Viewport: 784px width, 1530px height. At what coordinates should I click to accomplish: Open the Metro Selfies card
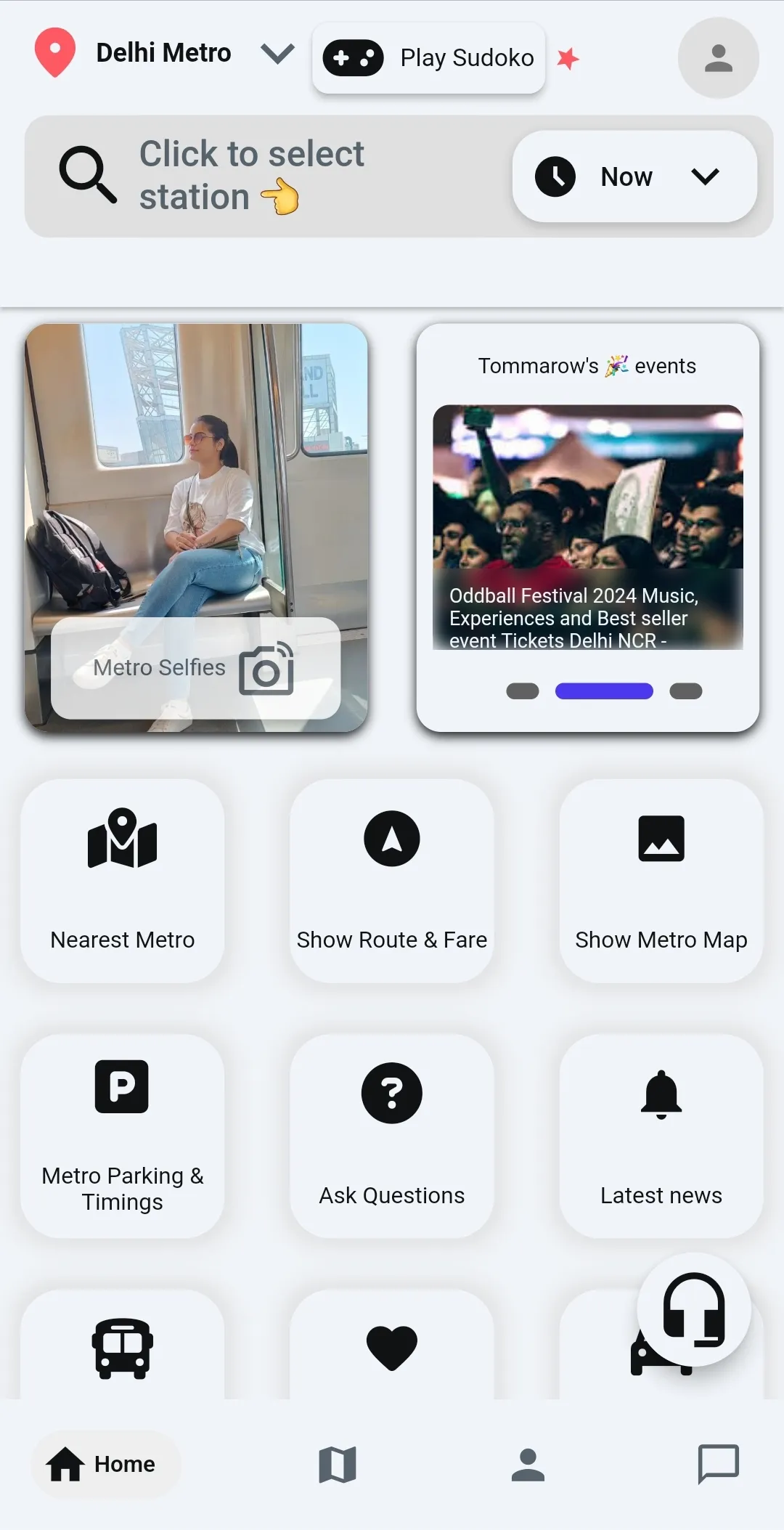[196, 526]
